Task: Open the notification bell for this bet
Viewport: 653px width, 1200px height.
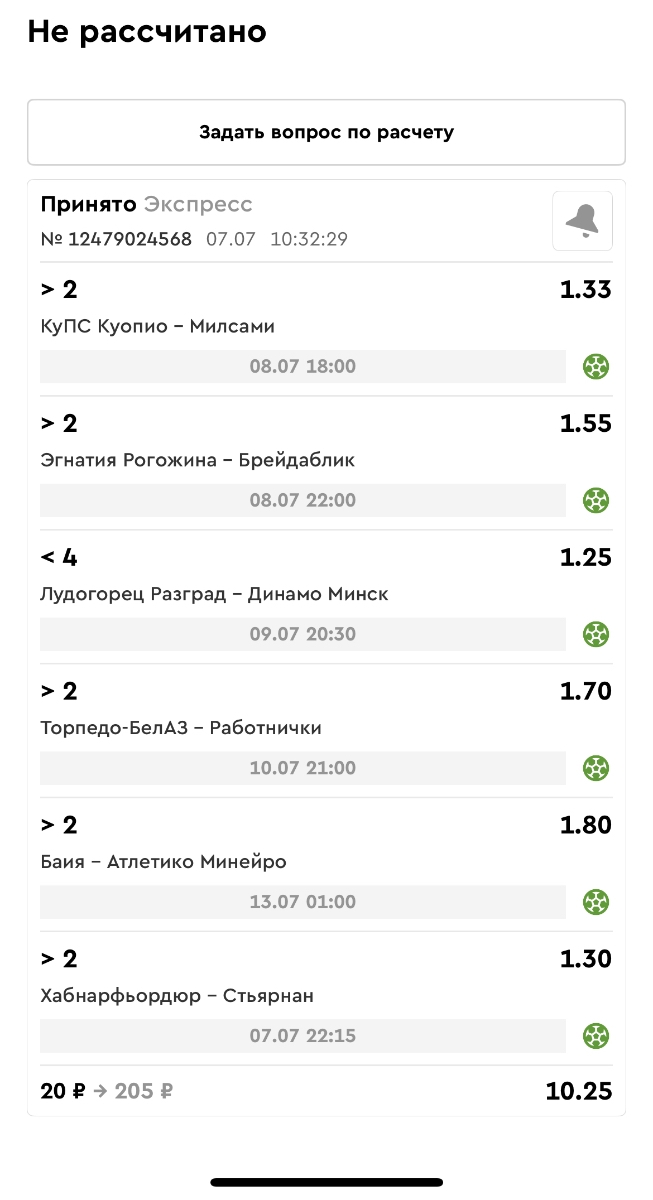Action: tap(582, 221)
